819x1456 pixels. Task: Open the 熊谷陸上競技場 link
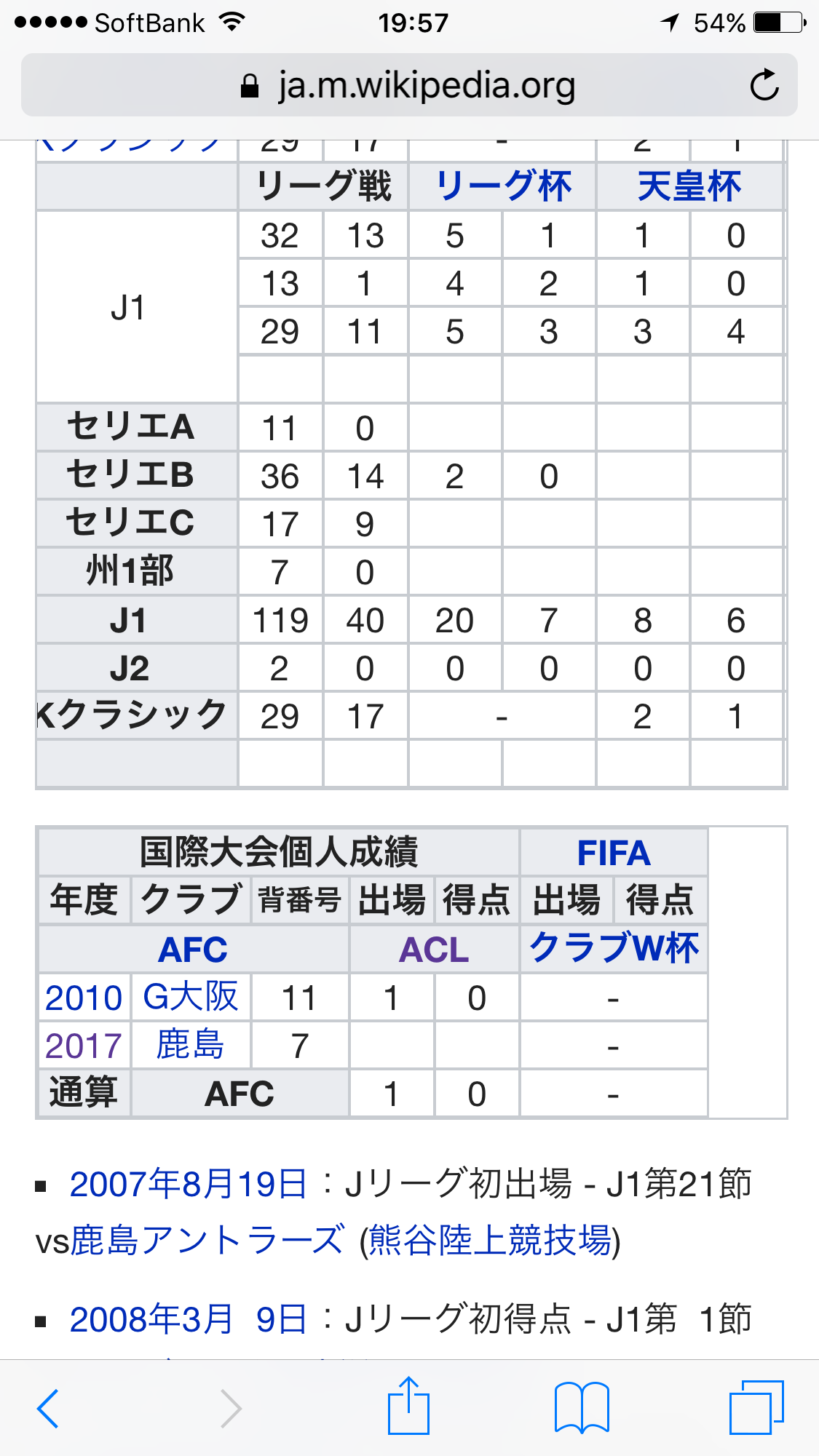pyautogui.click(x=489, y=1241)
